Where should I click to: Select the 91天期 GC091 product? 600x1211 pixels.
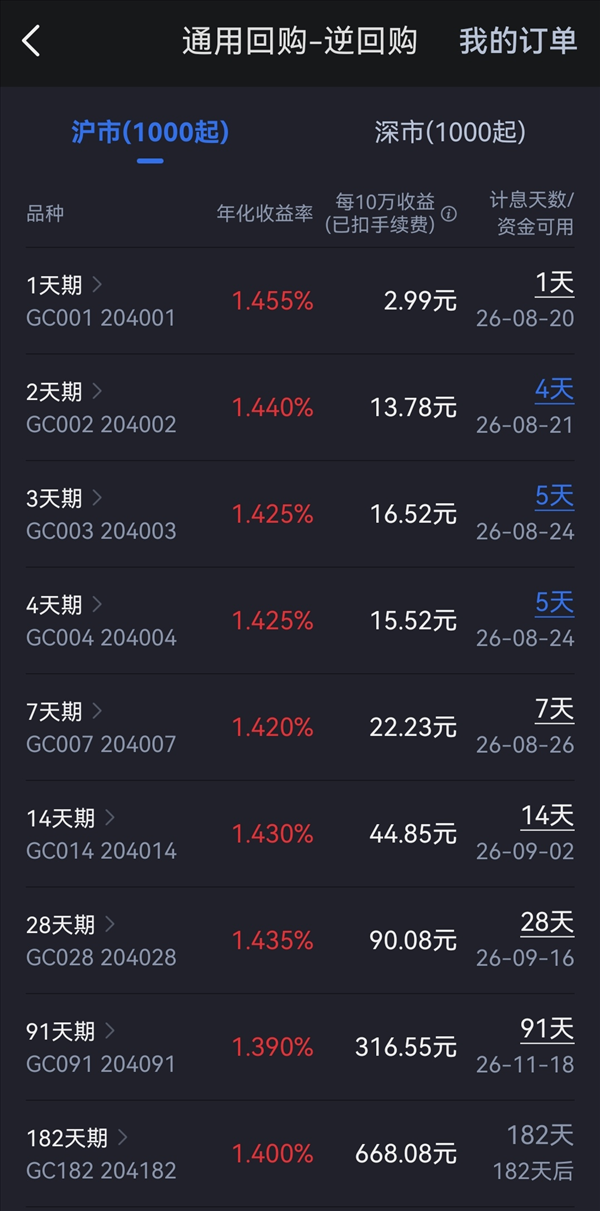click(x=300, y=1048)
